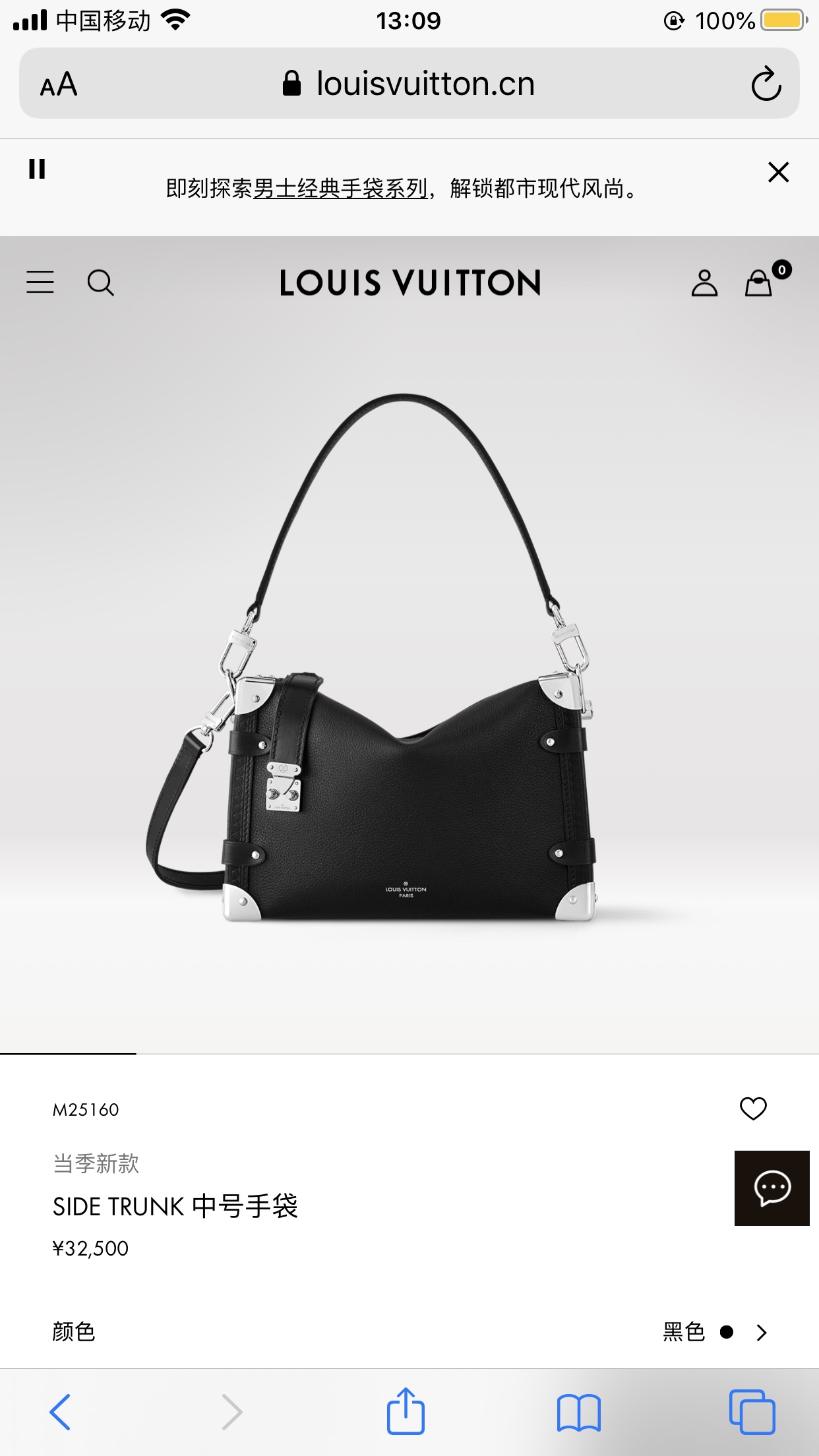Open the Safari share sheet
Viewport: 819px width, 1456px height.
406,1410
